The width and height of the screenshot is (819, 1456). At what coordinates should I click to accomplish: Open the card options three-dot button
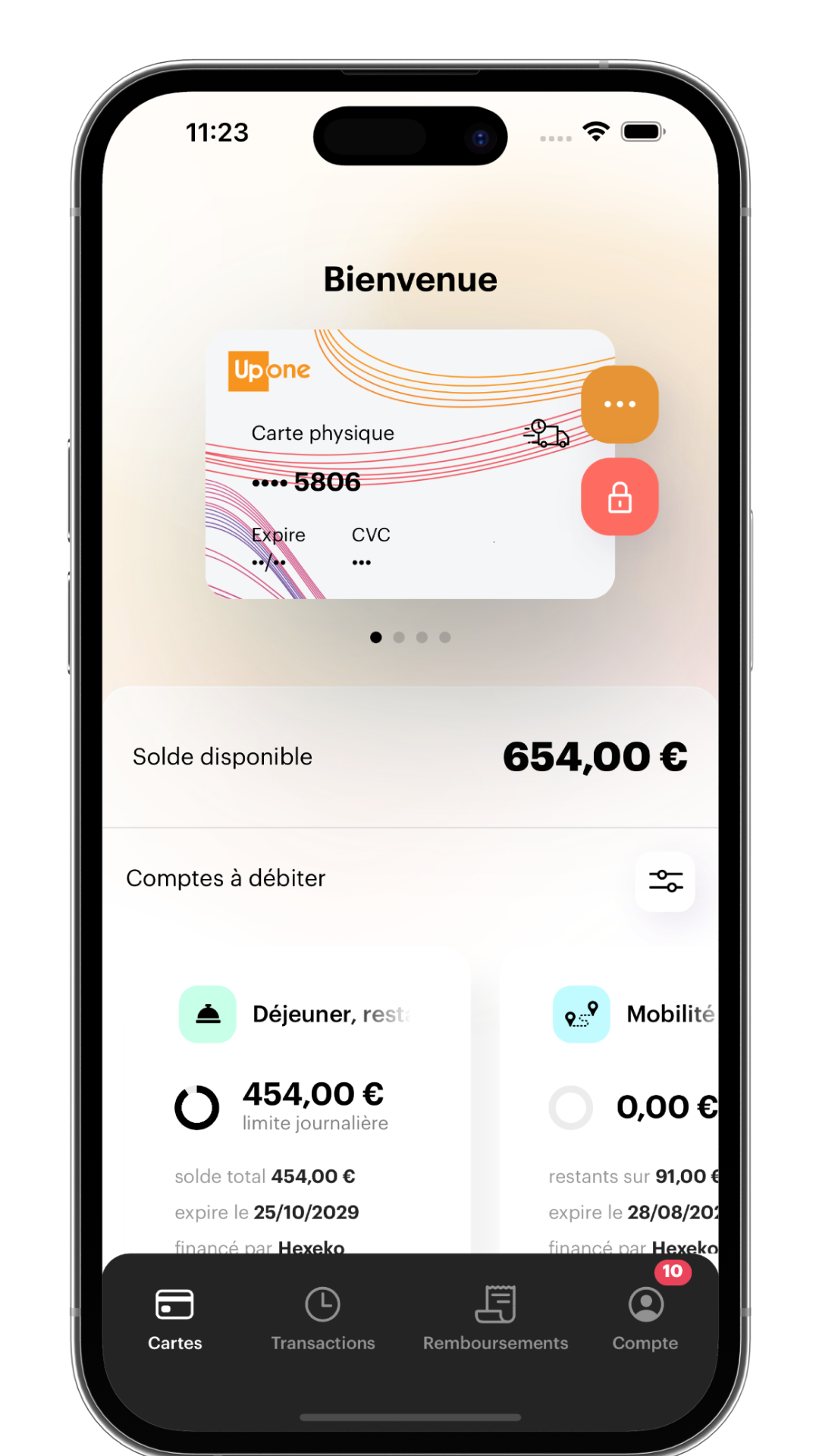click(x=620, y=404)
